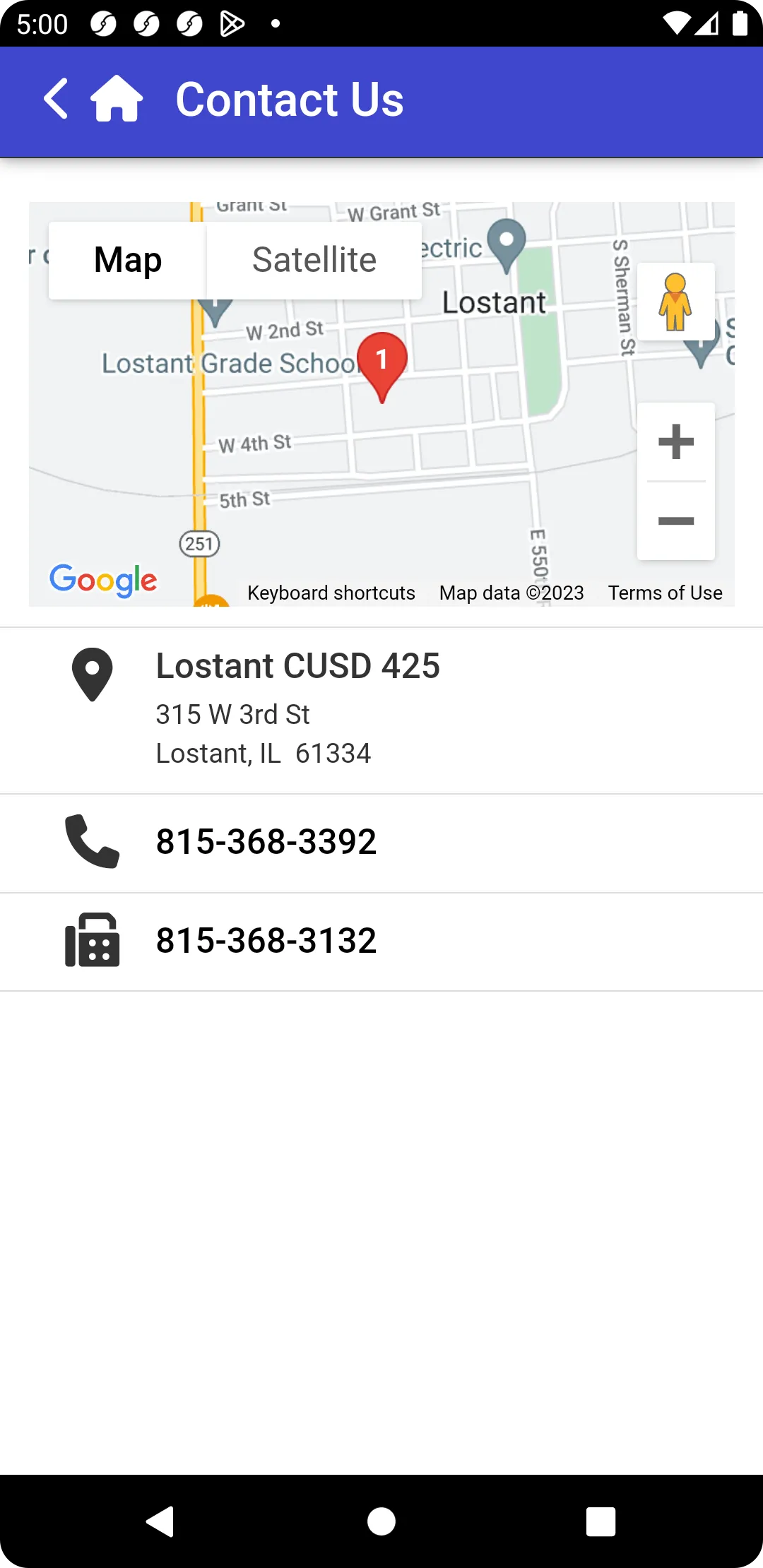This screenshot has width=763, height=1568.
Task: Open the Terms of Use link
Action: (665, 593)
